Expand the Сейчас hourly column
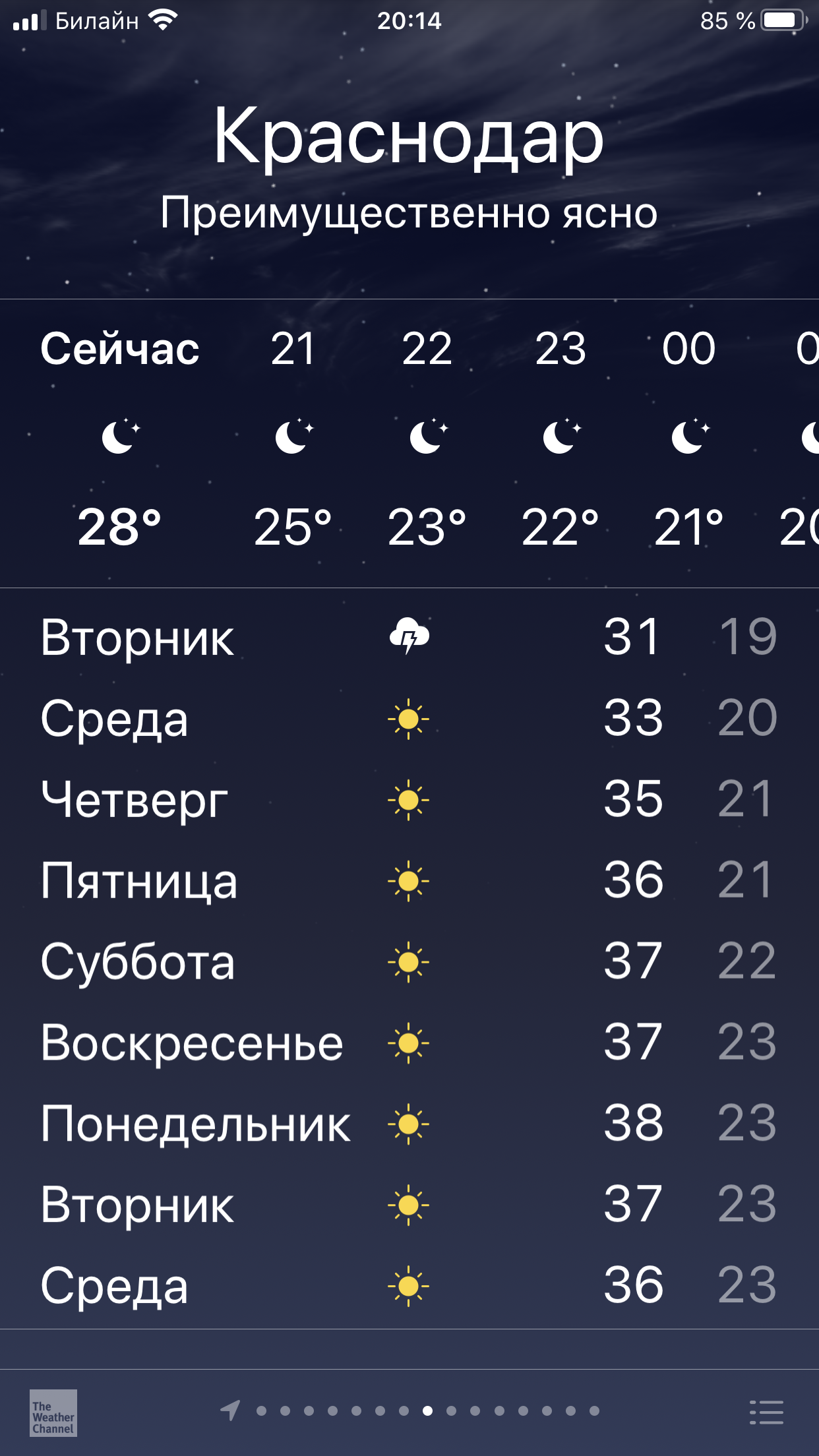The height and width of the screenshot is (1456, 819). [x=119, y=435]
